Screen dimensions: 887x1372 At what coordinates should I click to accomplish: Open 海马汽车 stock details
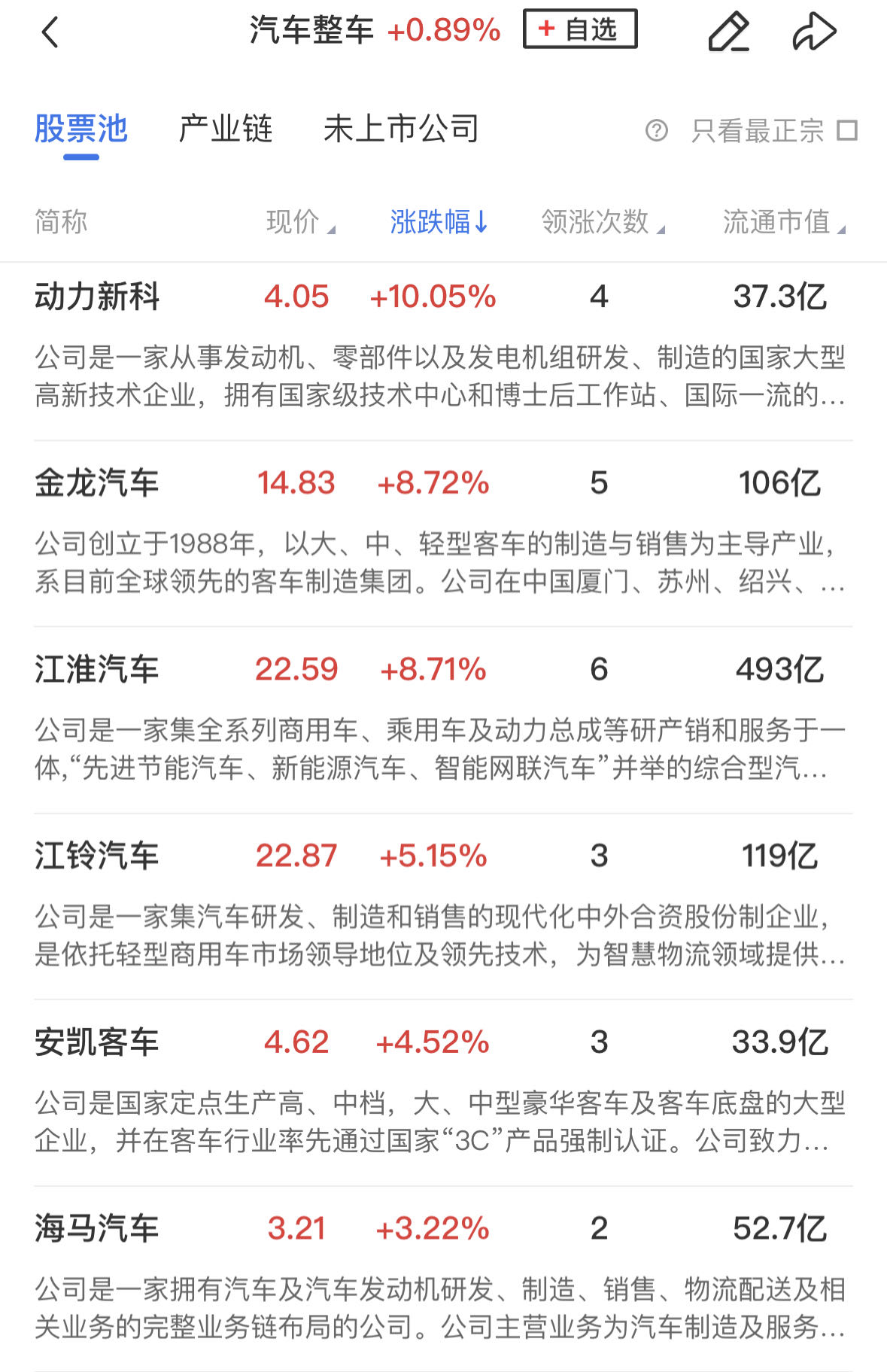97,1228
